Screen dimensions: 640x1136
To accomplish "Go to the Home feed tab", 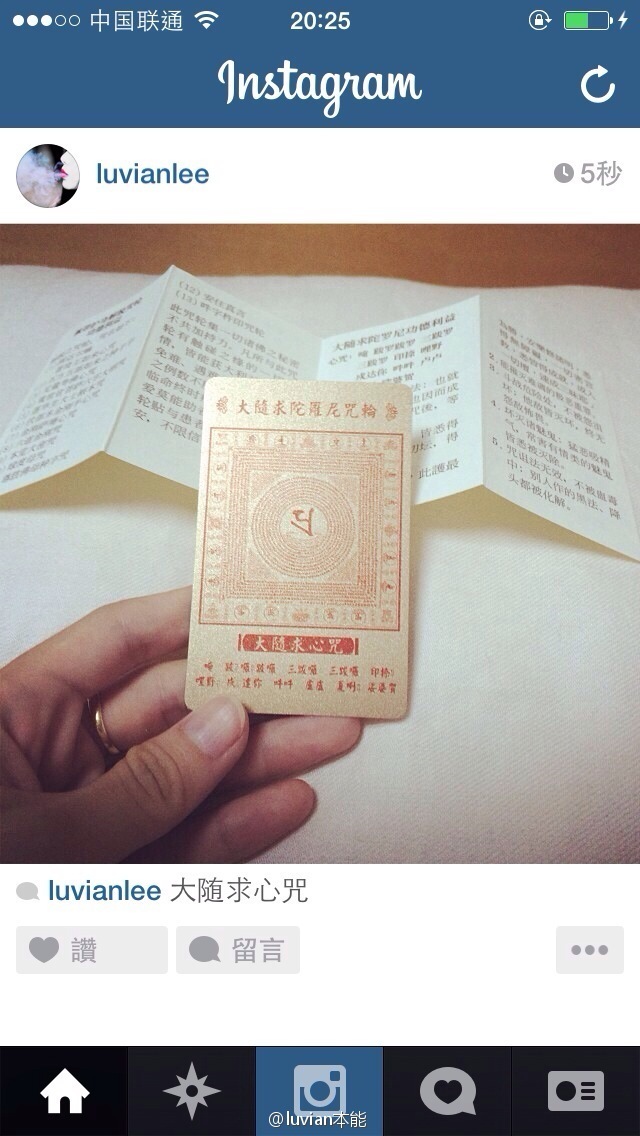I will coord(64,1091).
